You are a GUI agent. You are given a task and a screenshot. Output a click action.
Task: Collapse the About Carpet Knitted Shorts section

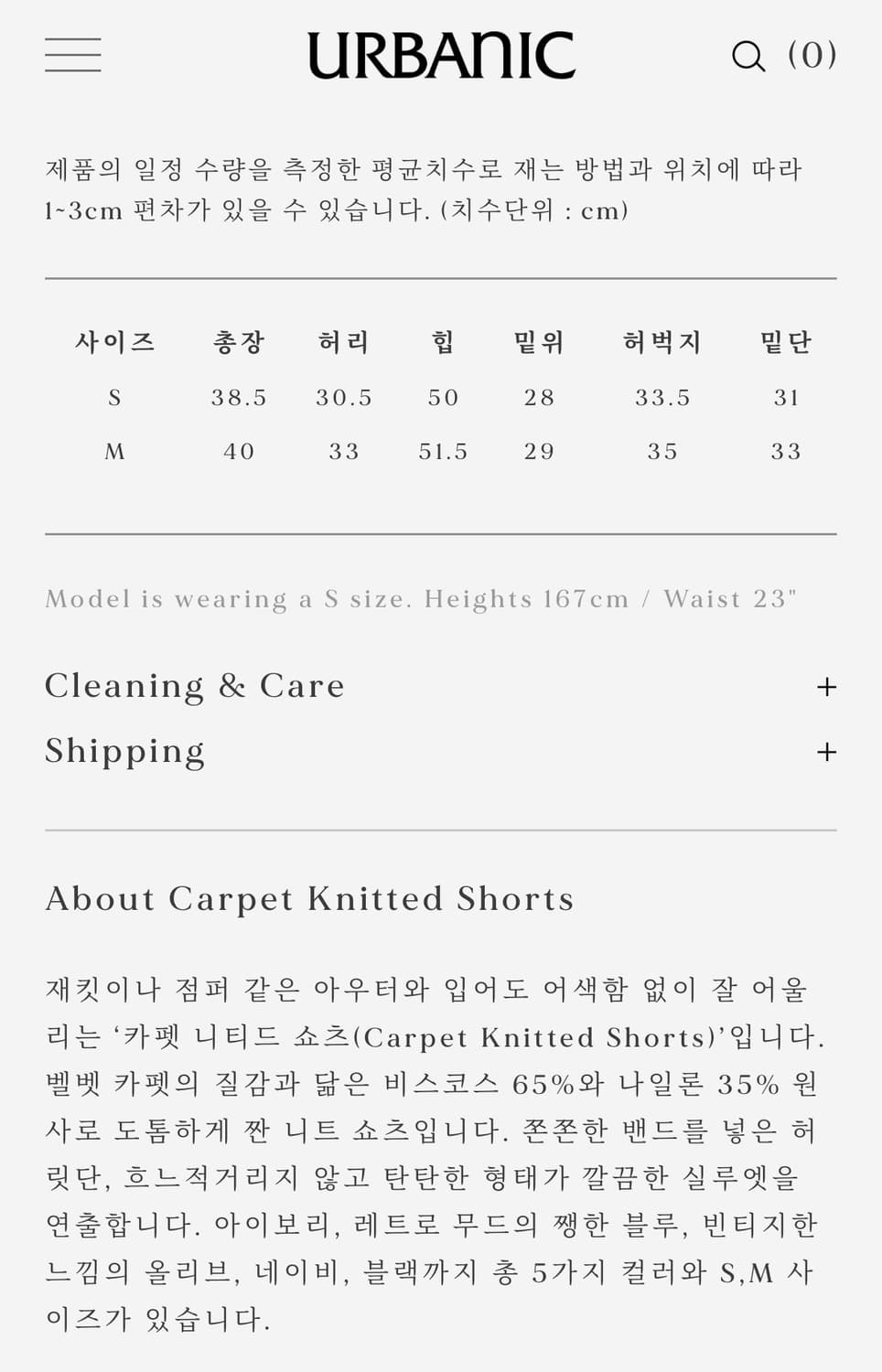click(x=309, y=899)
